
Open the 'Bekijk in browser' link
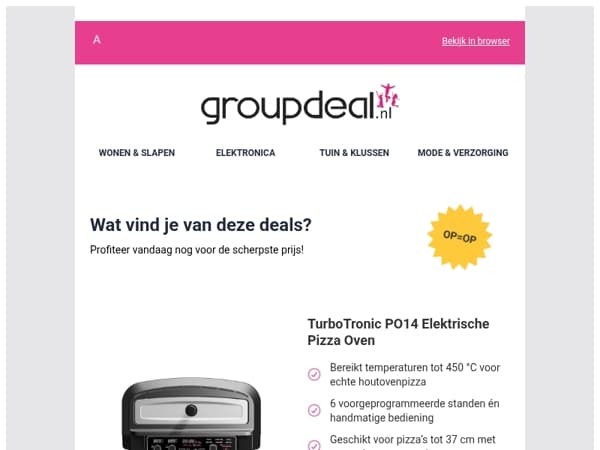click(x=476, y=41)
